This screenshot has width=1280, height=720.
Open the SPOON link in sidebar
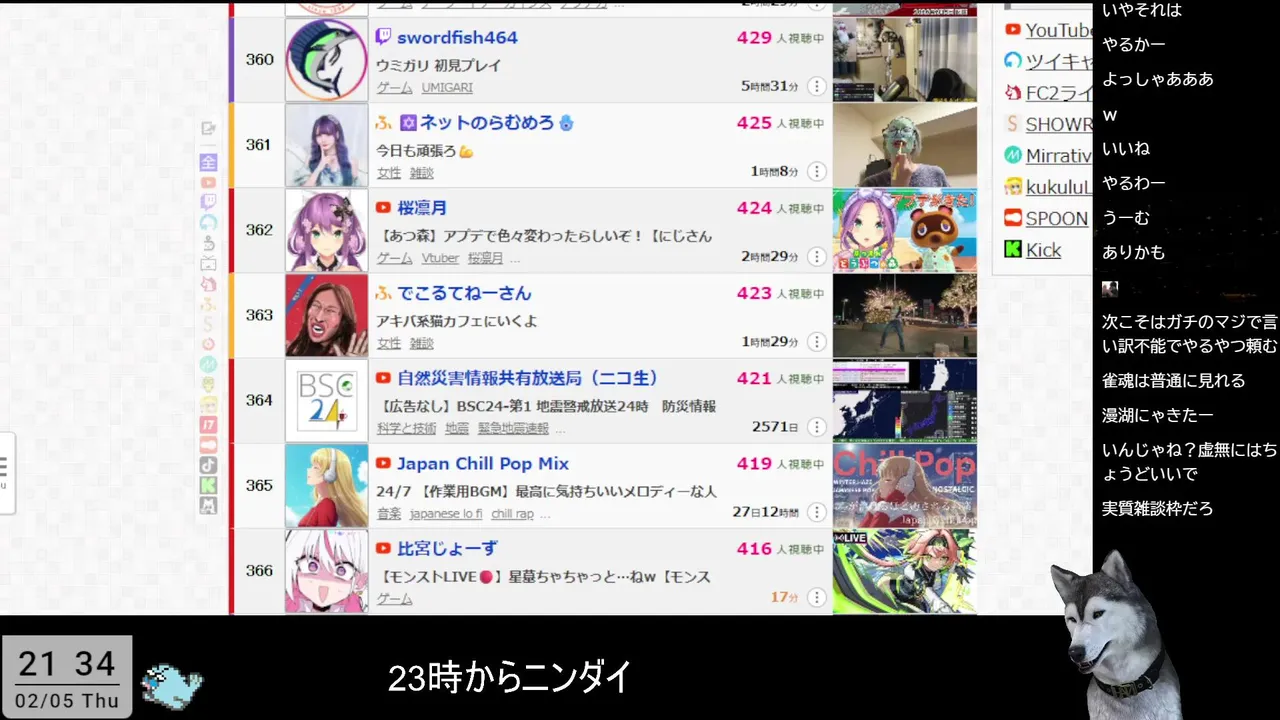[x=1056, y=219]
